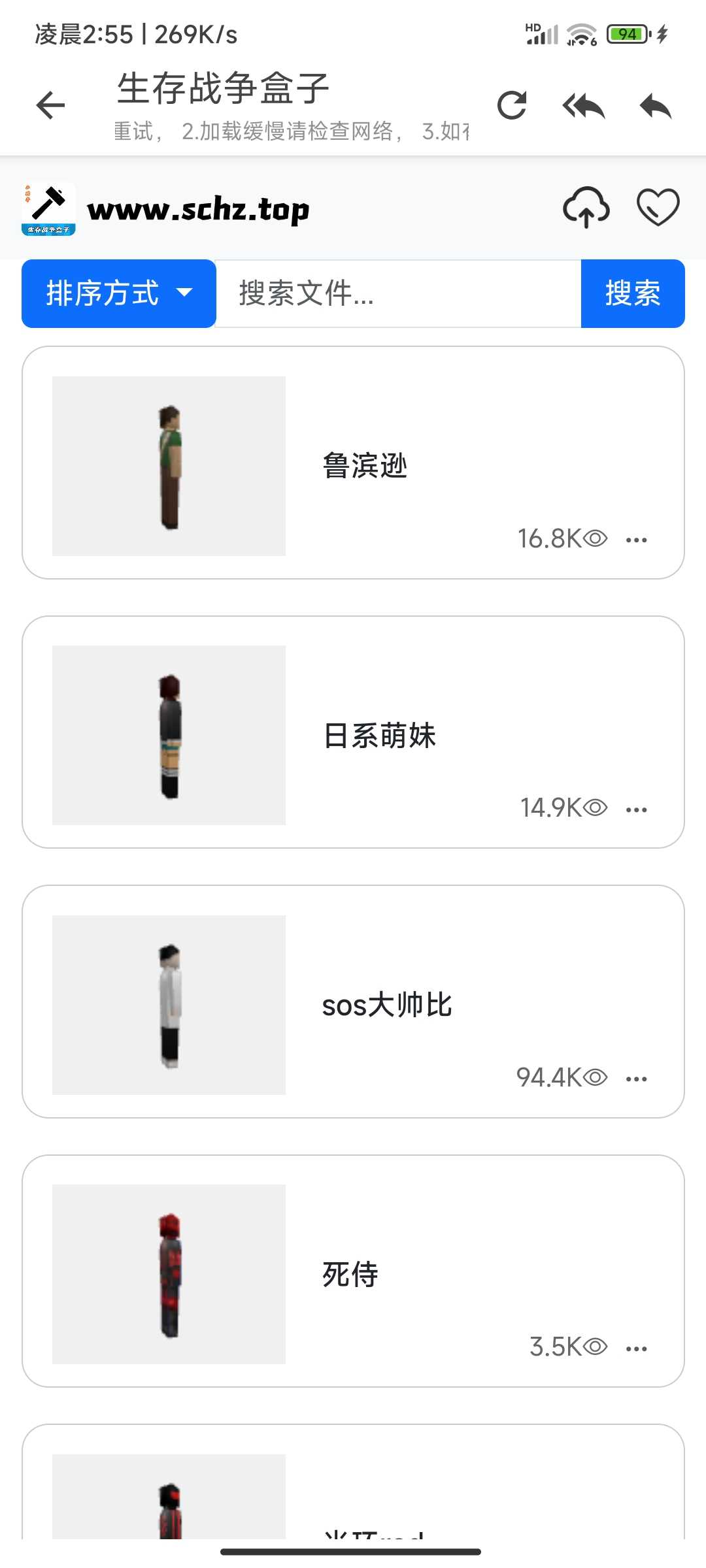Viewport: 706px width, 1568px height.
Task: Go back with the top-left arrow
Action: click(x=50, y=105)
